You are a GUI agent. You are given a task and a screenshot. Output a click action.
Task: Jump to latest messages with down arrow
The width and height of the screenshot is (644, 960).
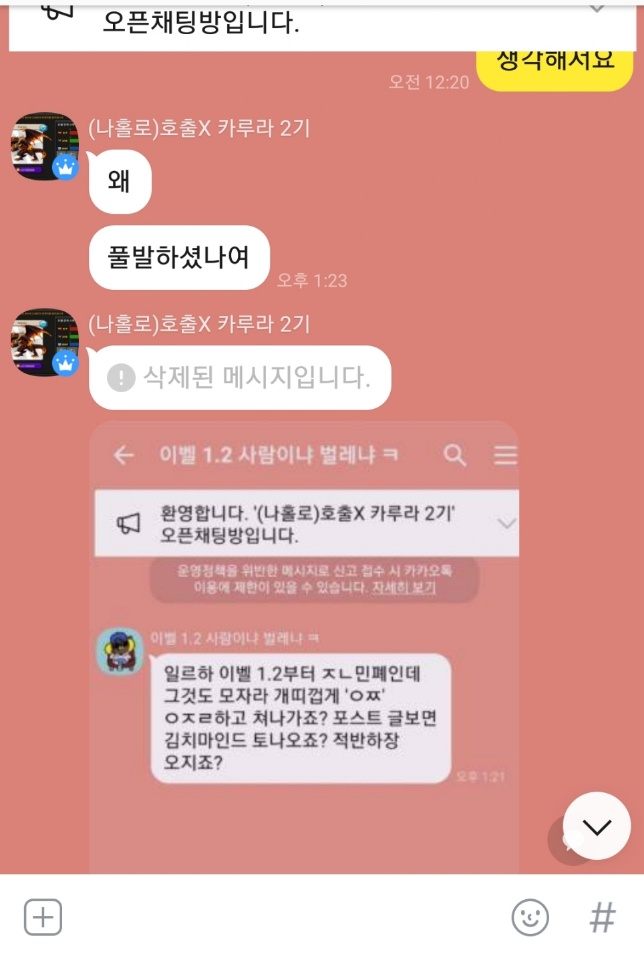(596, 826)
